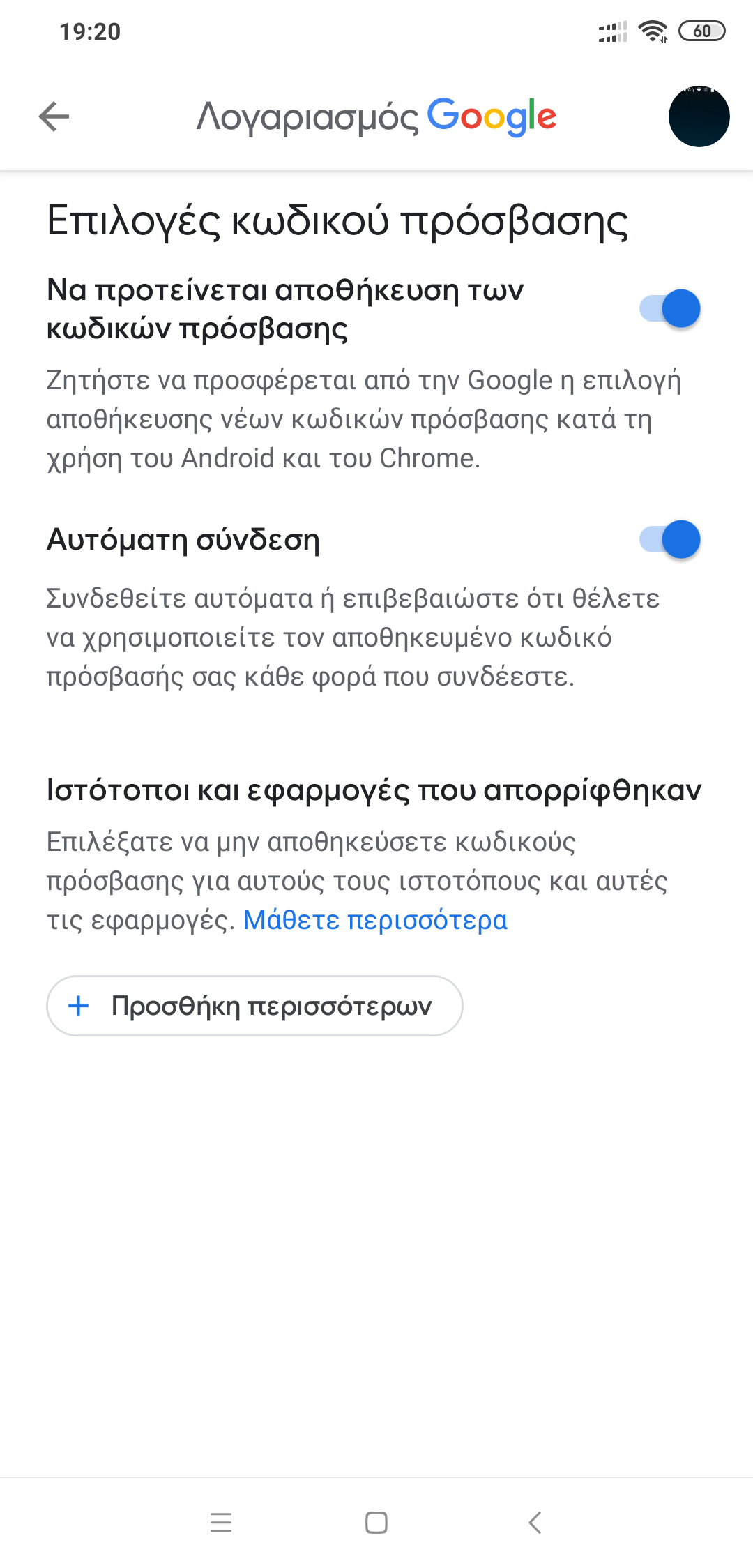
Task: Open the Μάθετε περισσότερα link
Action: pyautogui.click(x=375, y=920)
